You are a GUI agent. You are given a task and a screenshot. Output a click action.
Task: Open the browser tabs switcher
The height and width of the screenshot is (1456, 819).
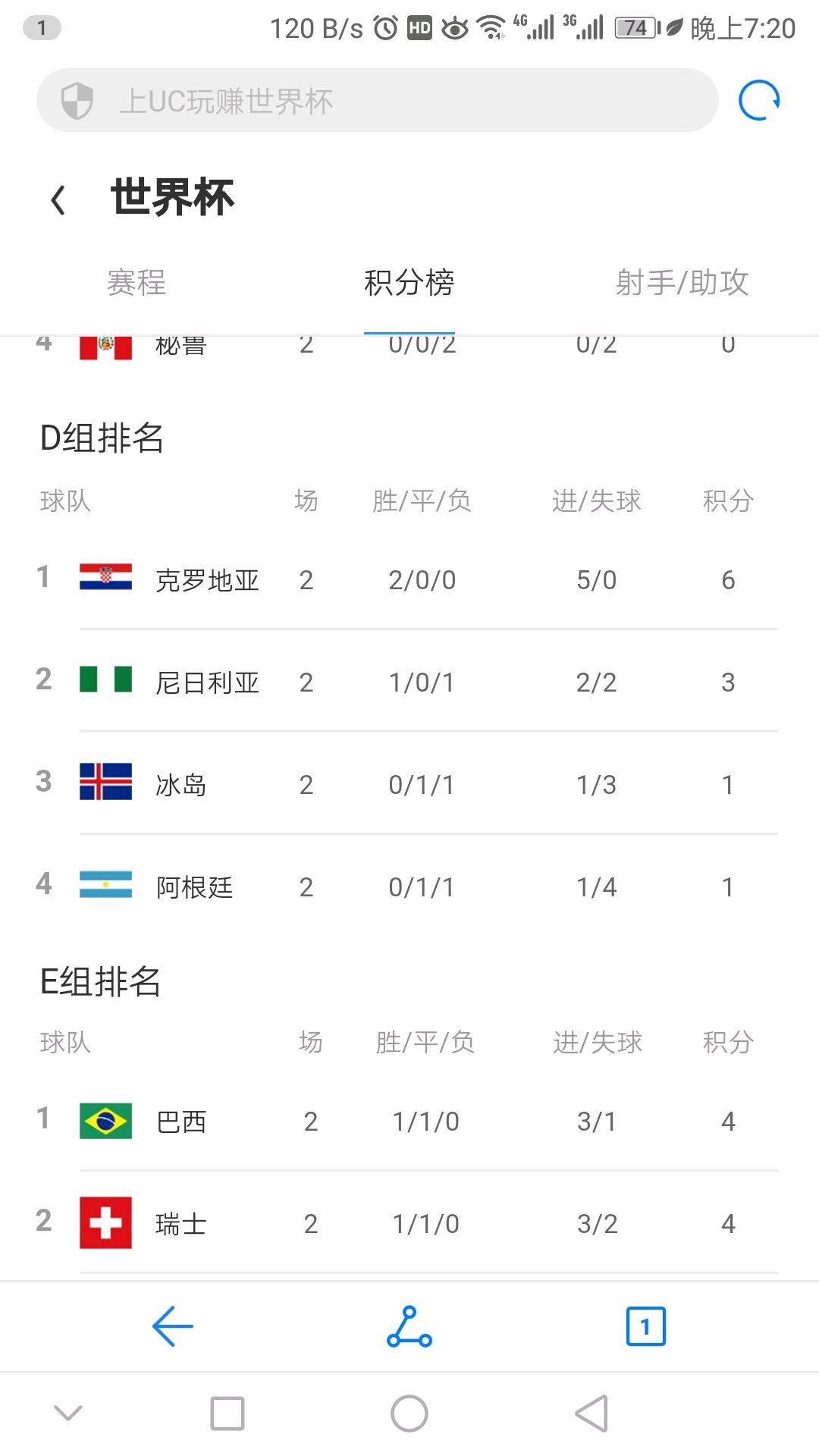pyautogui.click(x=645, y=1326)
